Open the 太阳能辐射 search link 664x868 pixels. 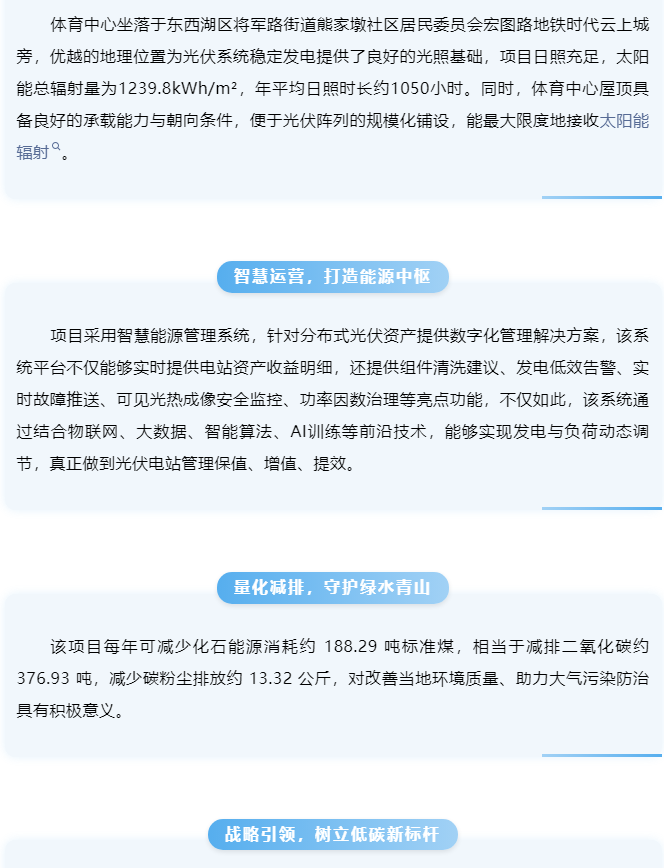pyautogui.click(x=623, y=122)
